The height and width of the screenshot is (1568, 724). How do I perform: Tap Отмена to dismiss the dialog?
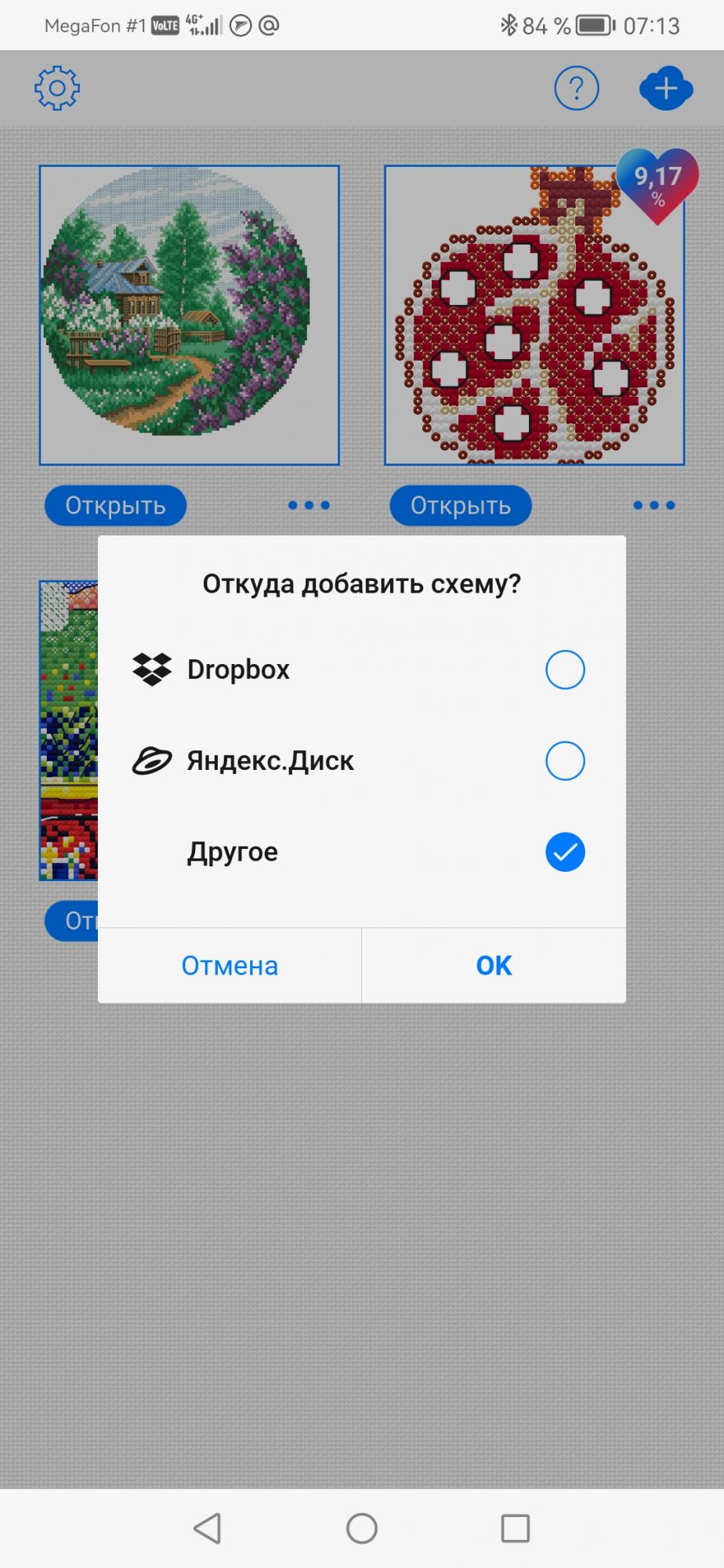click(230, 966)
